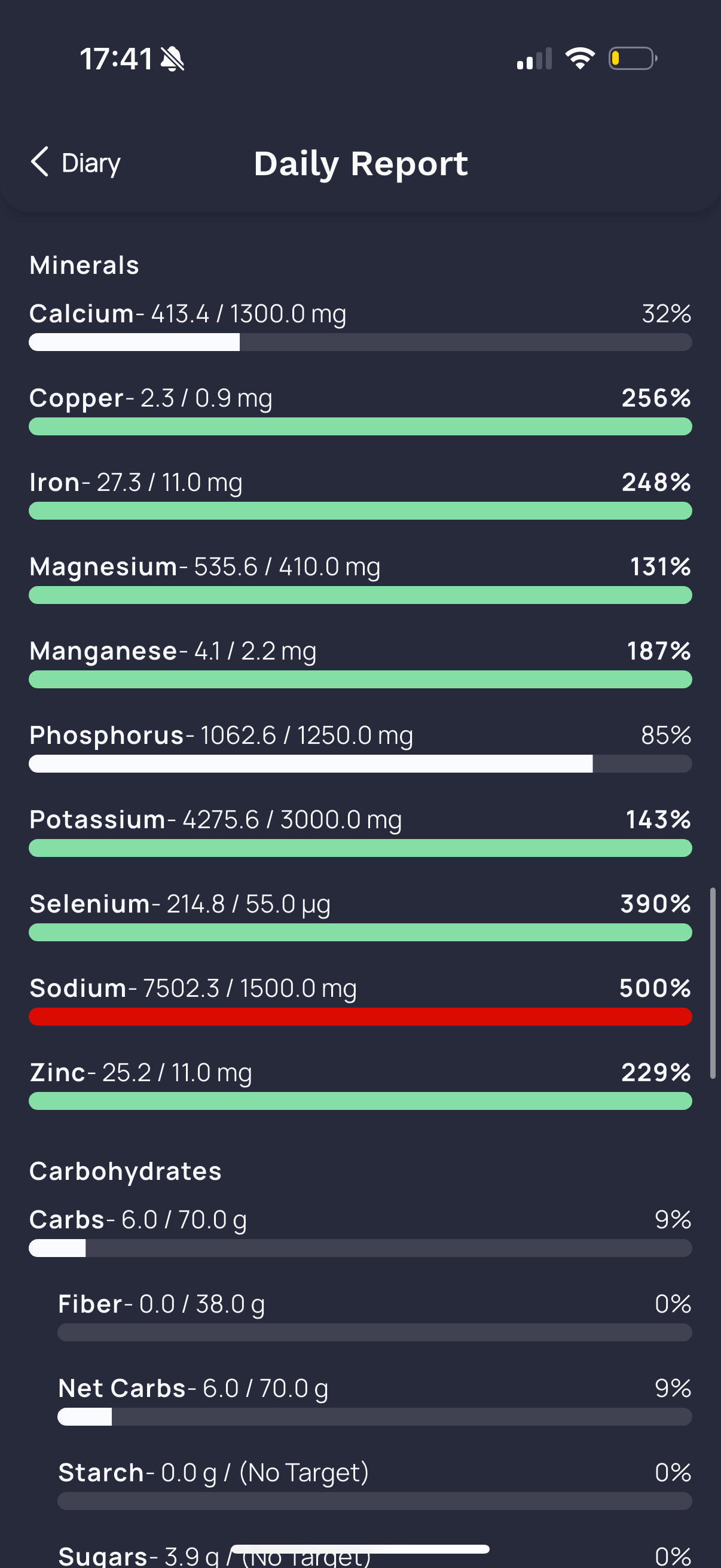Go back to the Diary
The width and height of the screenshot is (721, 1568).
click(76, 163)
